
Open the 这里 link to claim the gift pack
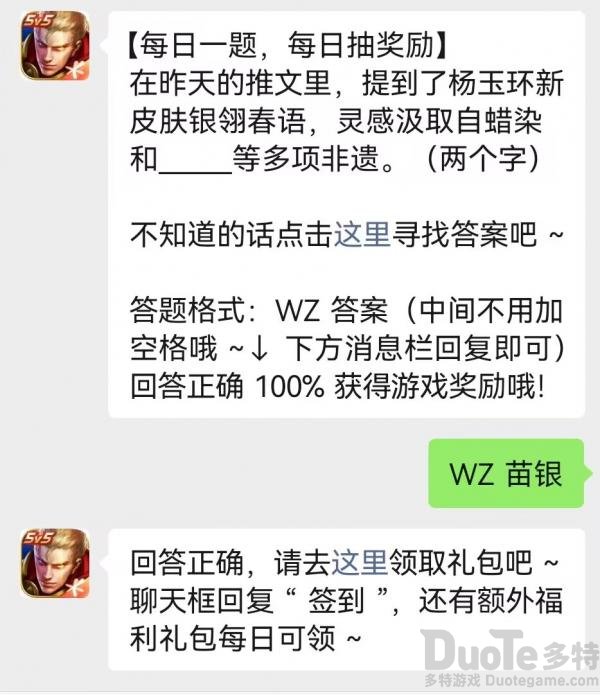click(x=359, y=563)
